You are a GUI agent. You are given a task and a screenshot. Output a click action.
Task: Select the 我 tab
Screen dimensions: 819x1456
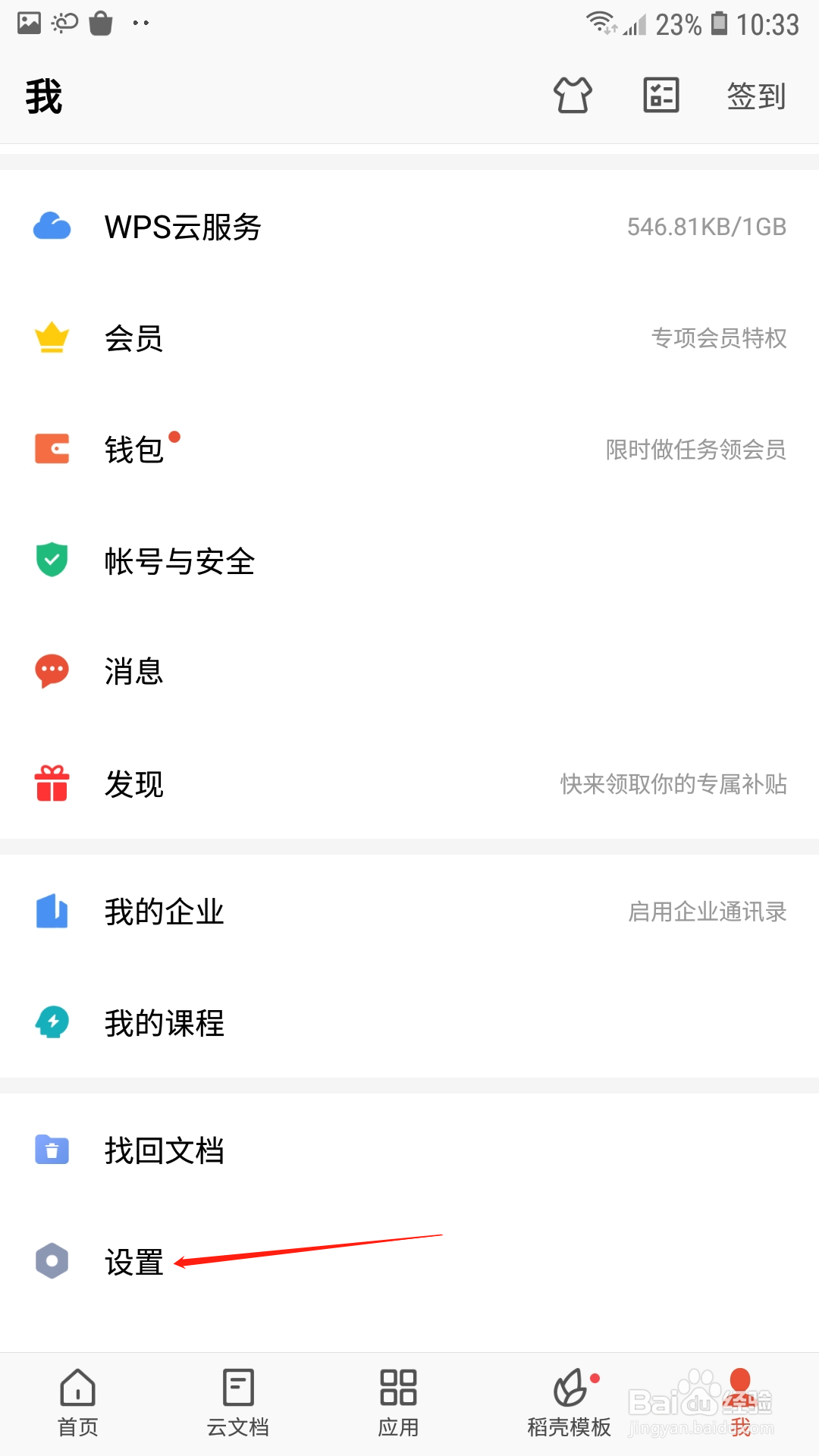(740, 1403)
